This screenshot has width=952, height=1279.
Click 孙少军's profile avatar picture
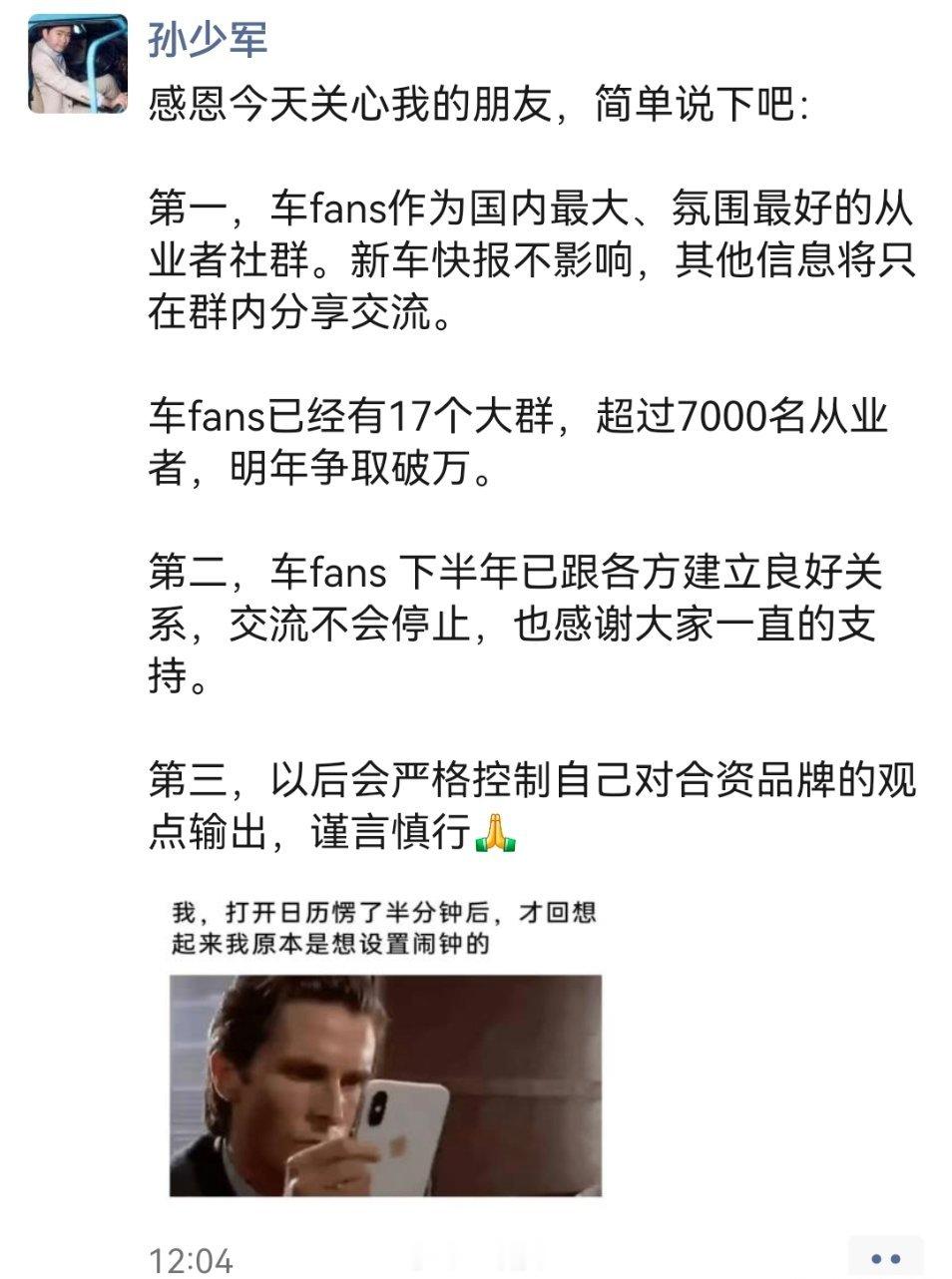tap(80, 65)
